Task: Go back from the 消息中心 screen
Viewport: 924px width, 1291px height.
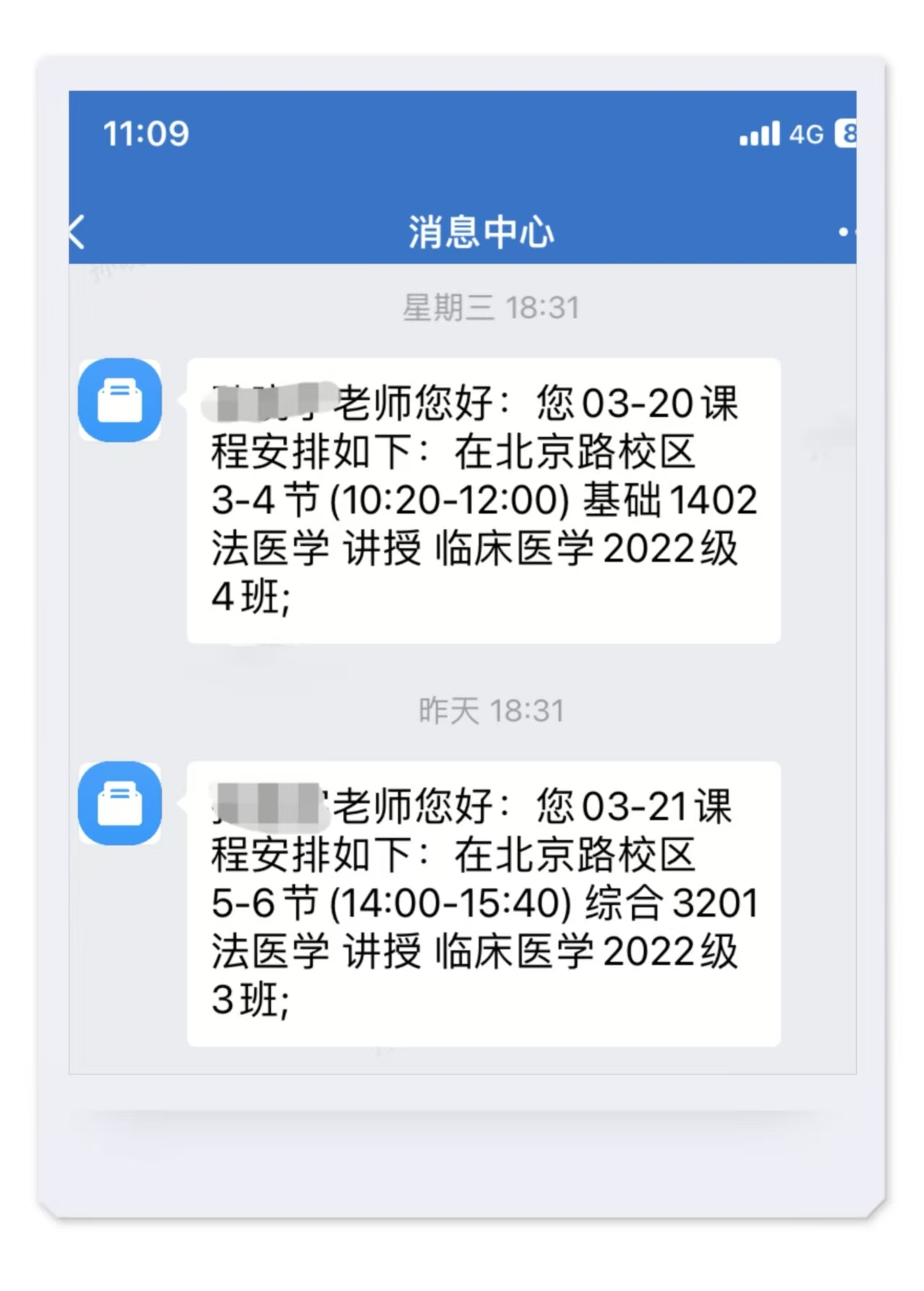Action: point(77,232)
